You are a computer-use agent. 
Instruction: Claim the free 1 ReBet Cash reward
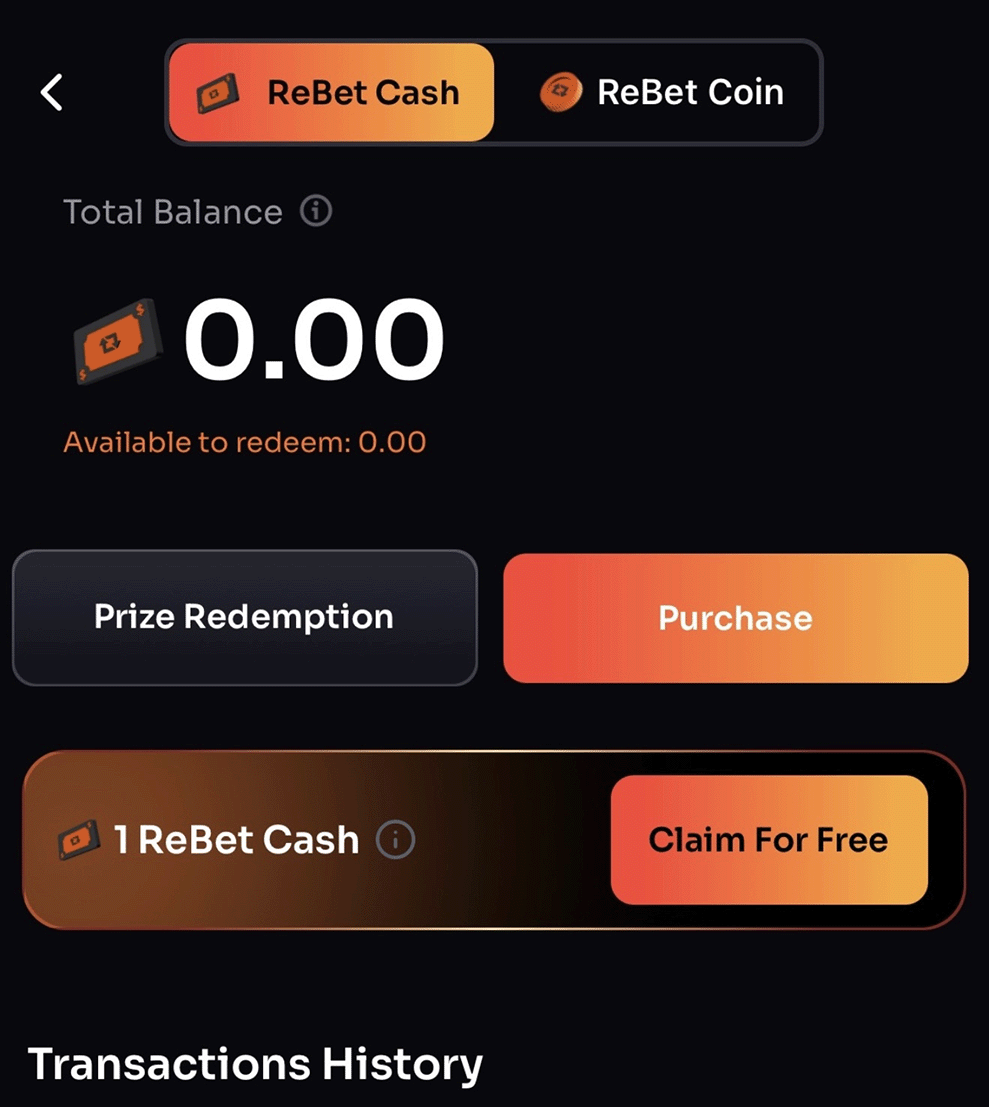[x=768, y=841]
